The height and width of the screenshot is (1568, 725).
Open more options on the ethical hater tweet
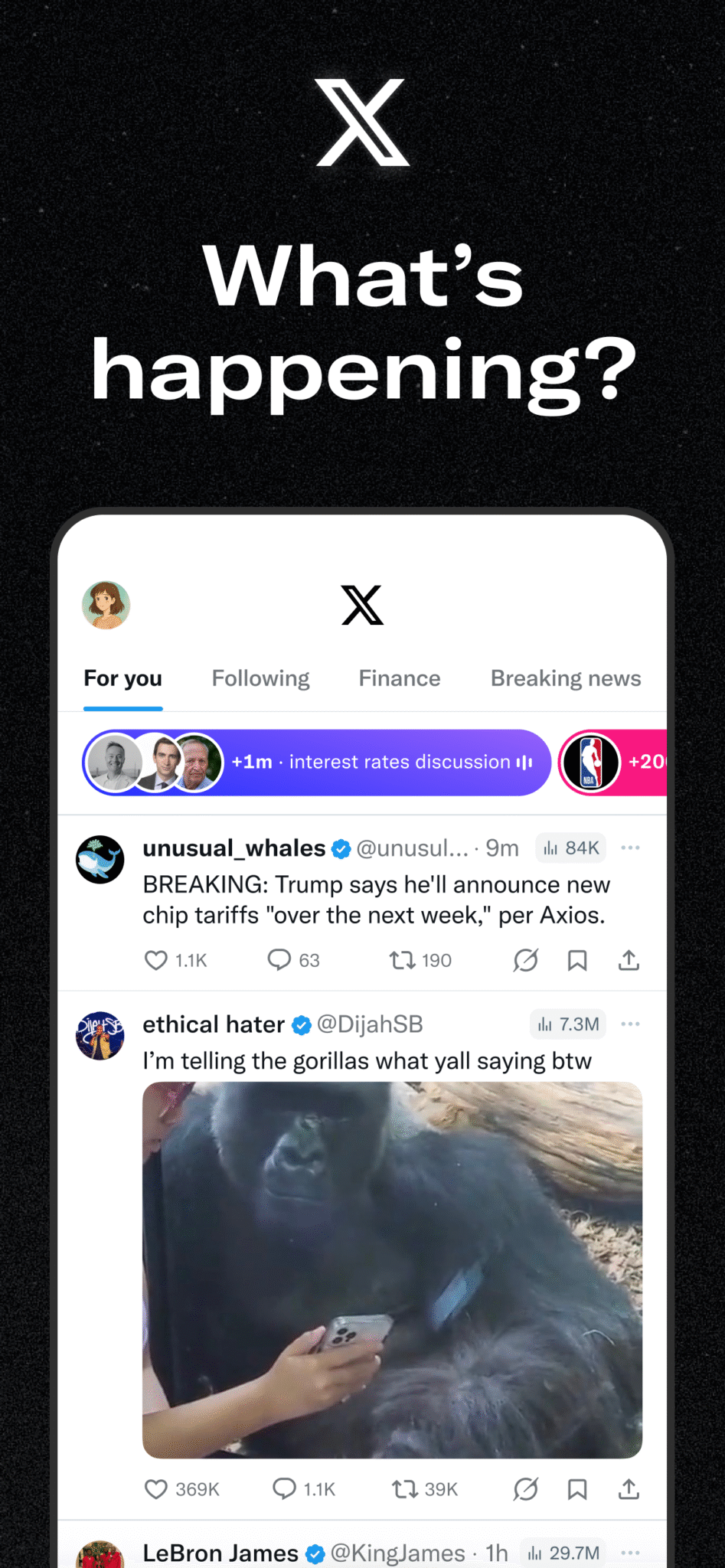point(631,1024)
